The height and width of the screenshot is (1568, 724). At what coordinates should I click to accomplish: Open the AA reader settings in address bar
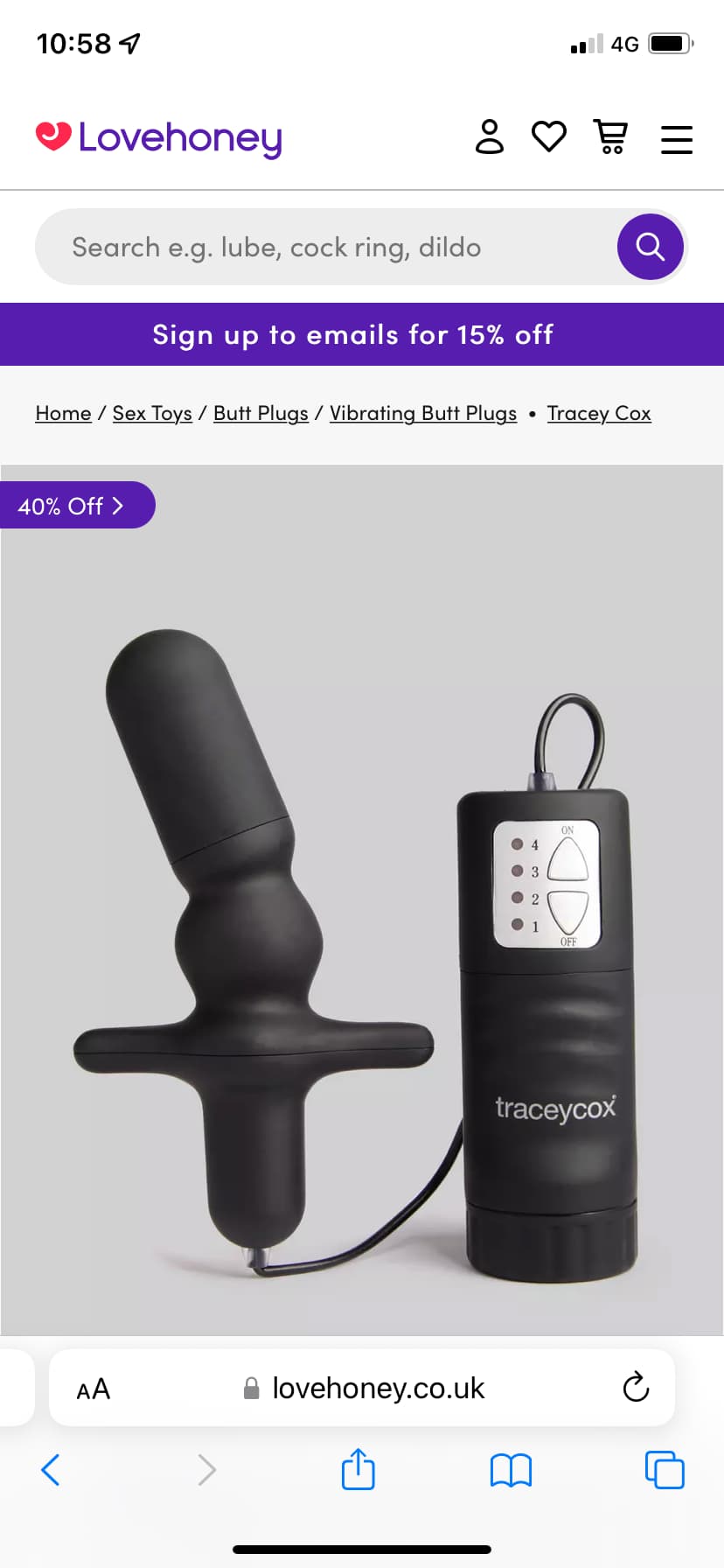pyautogui.click(x=94, y=1389)
